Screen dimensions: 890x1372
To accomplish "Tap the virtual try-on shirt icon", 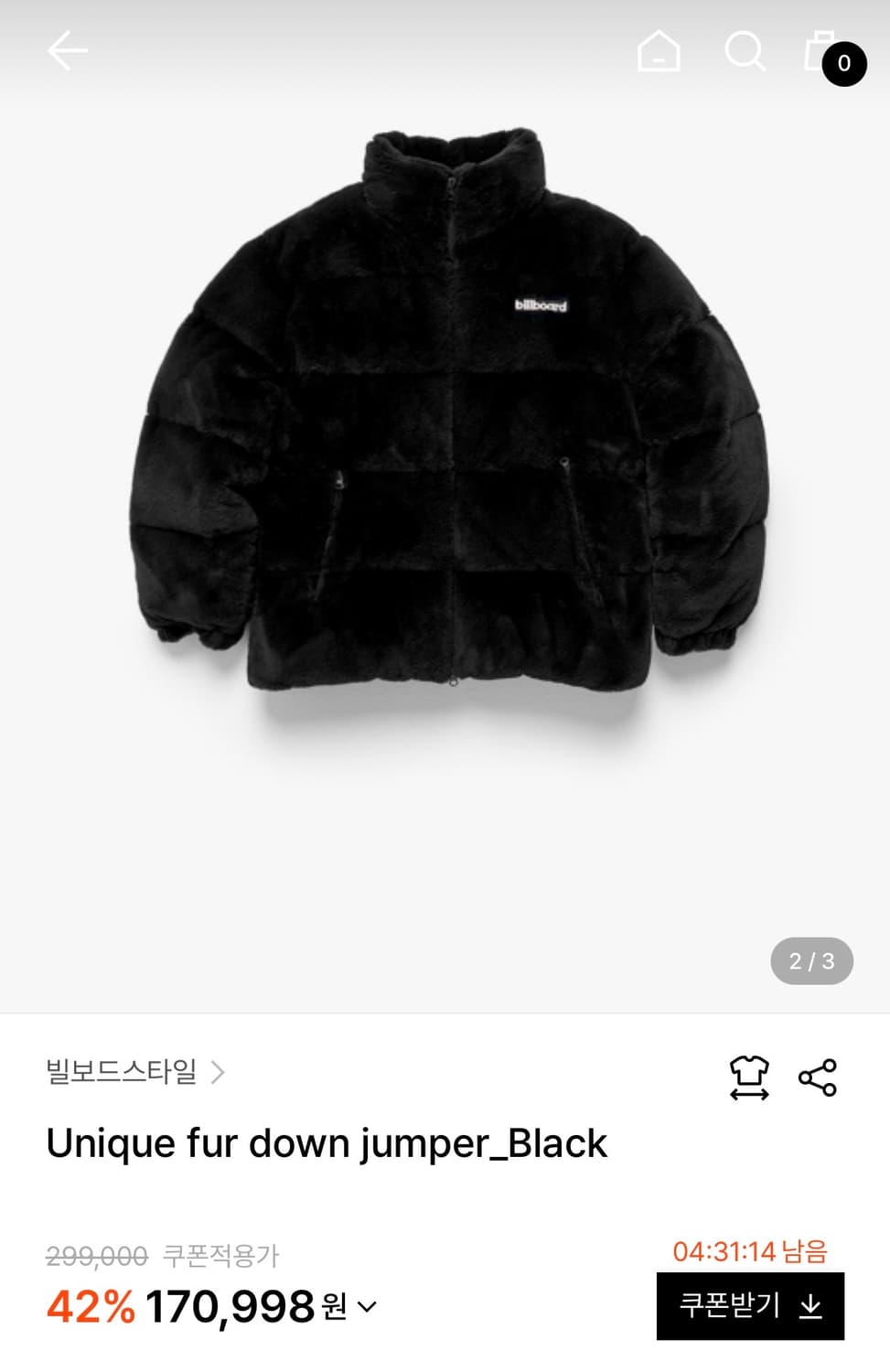I will pos(748,1077).
